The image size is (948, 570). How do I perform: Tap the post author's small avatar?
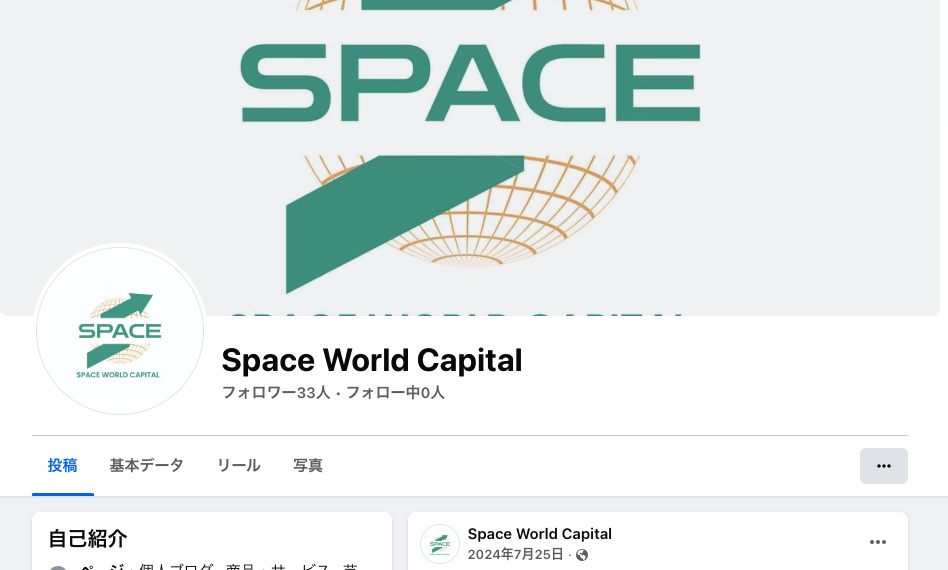[x=440, y=544]
